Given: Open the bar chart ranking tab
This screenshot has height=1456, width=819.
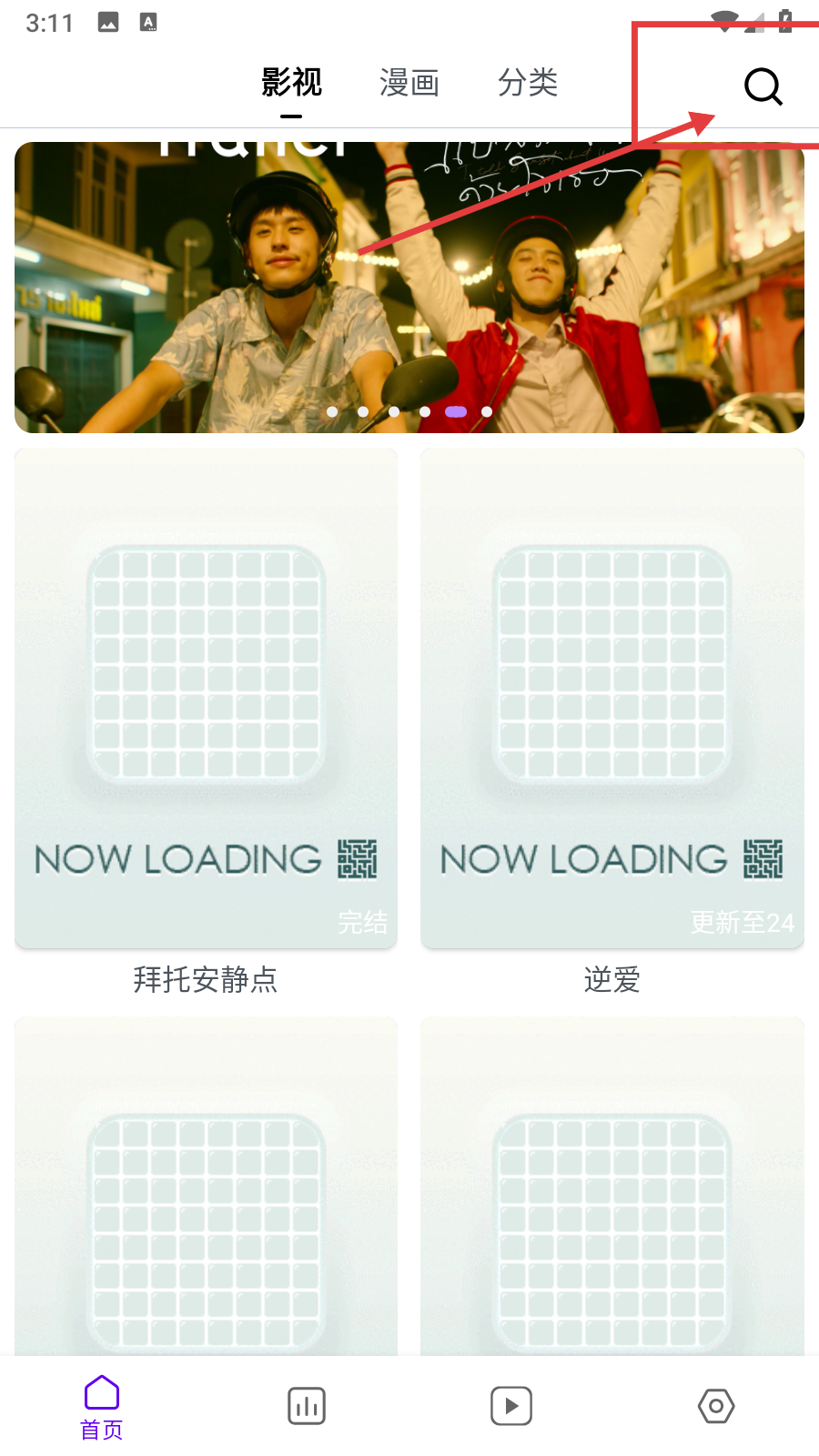Looking at the screenshot, I should coord(307,1406).
